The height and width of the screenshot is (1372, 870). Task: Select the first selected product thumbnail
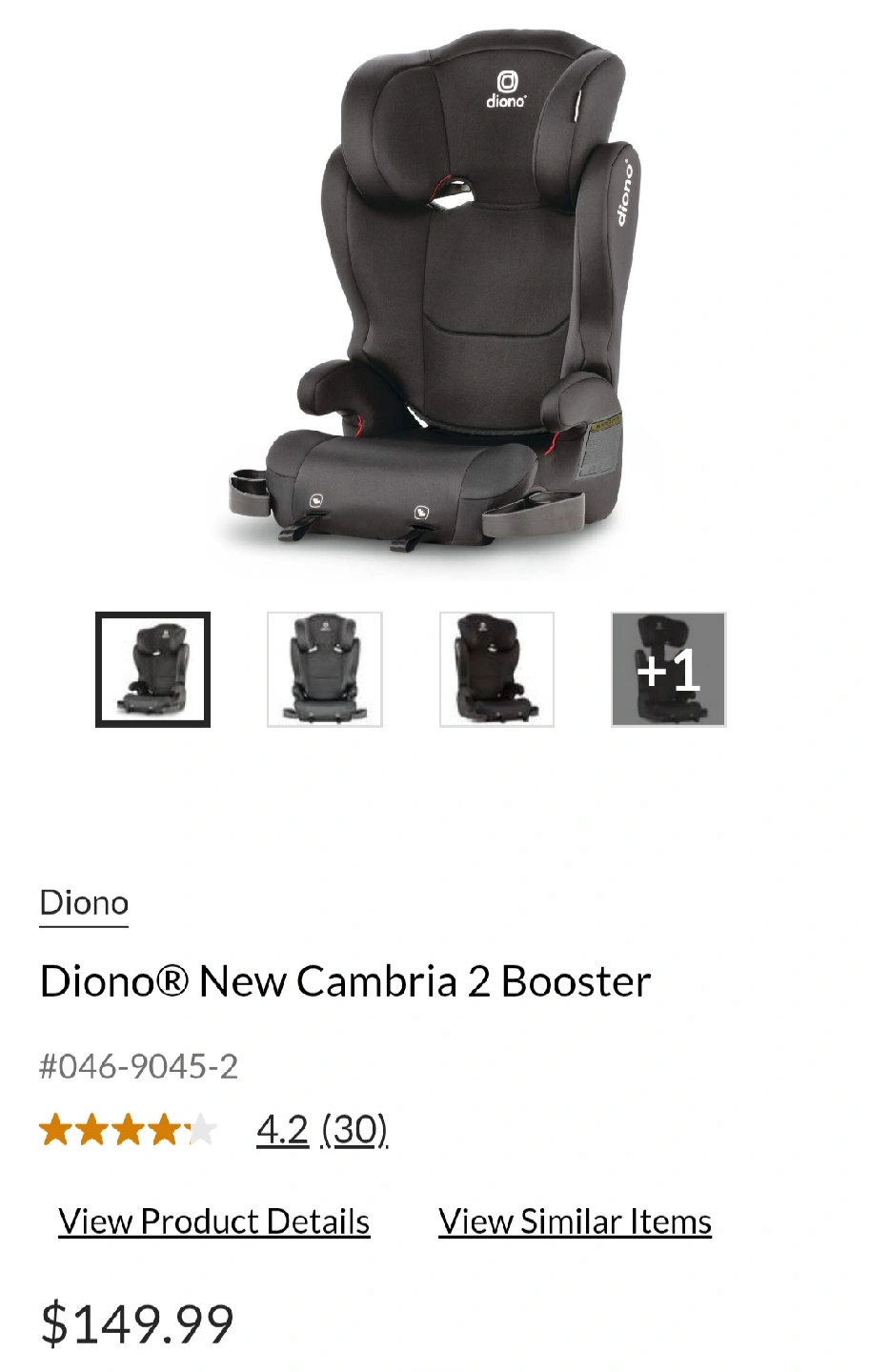(x=152, y=669)
